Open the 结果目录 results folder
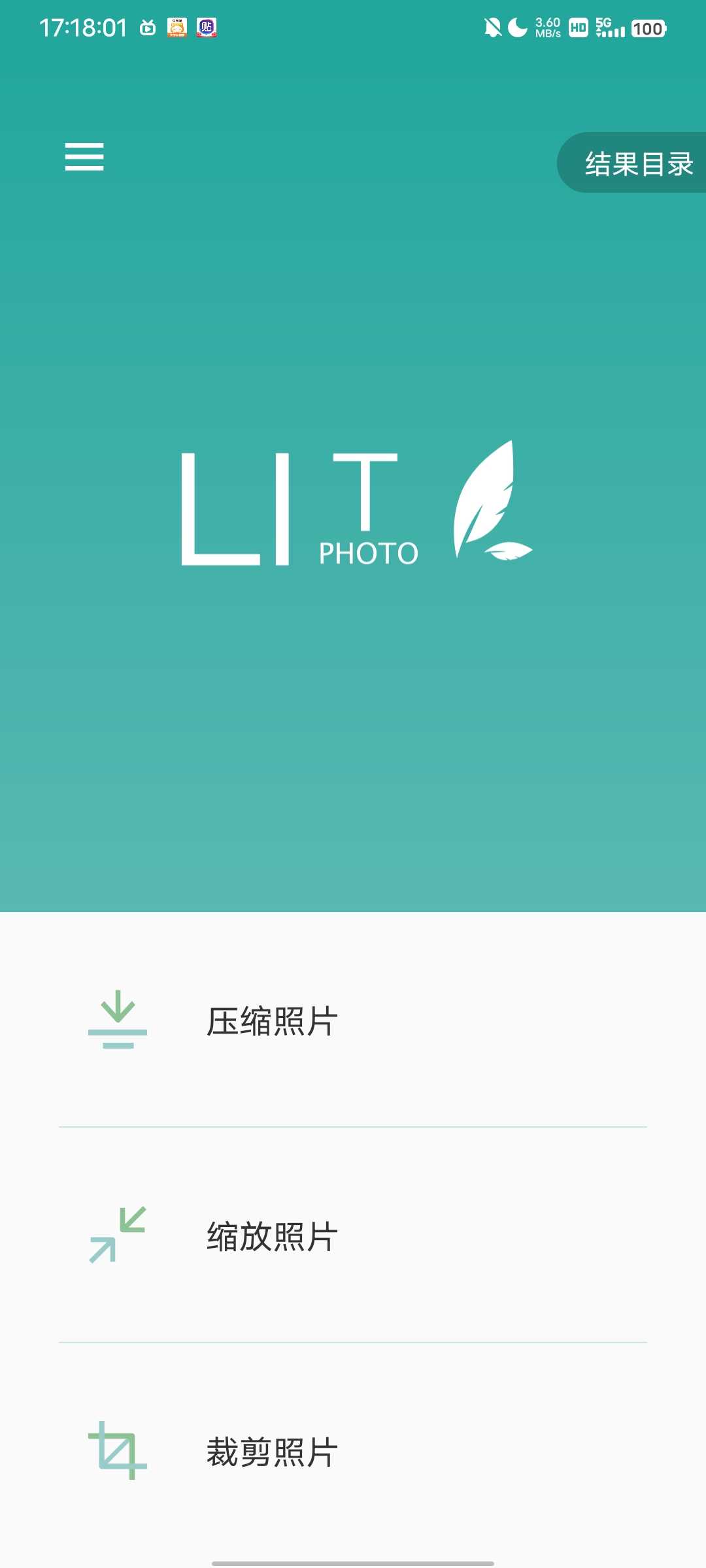 tap(637, 163)
